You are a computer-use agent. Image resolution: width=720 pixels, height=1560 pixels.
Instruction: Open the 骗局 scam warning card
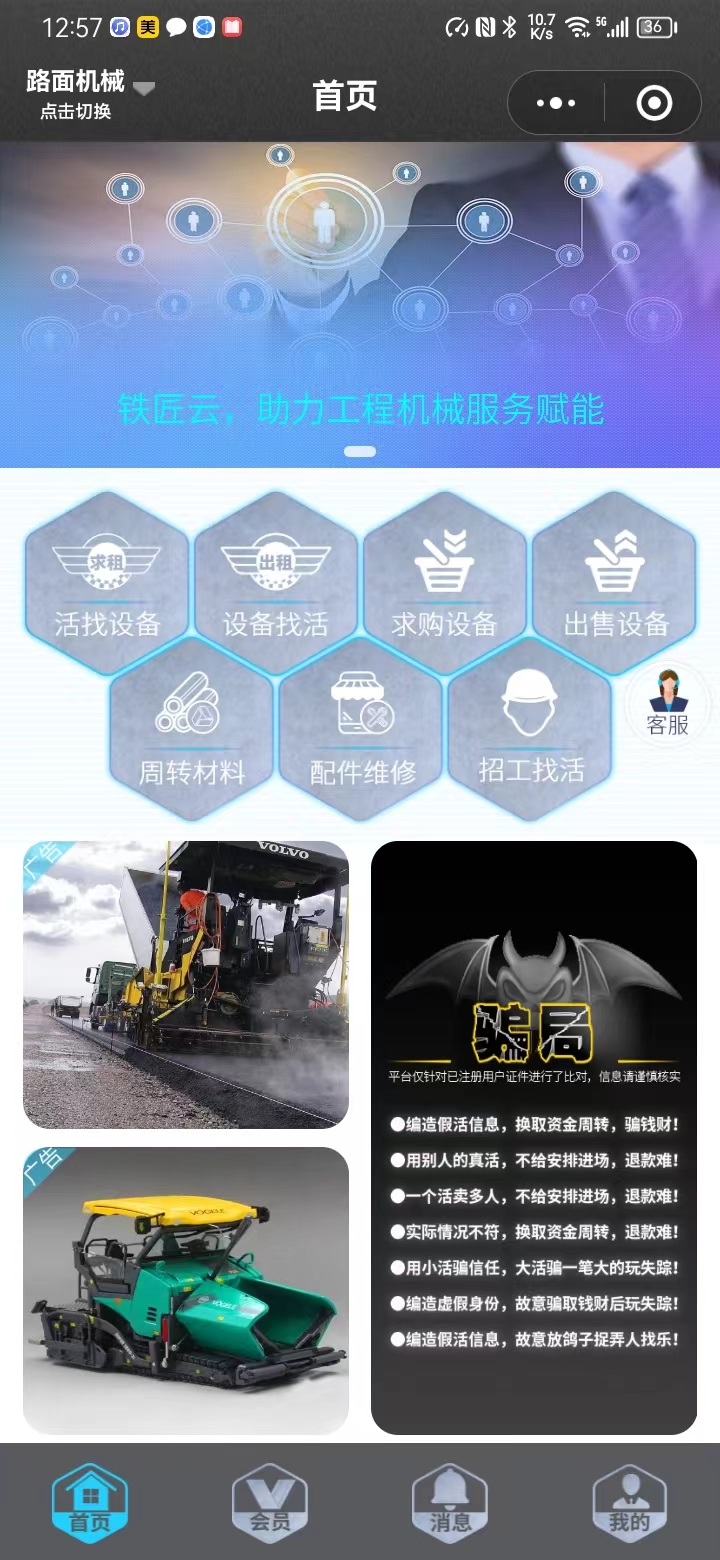tap(533, 1137)
